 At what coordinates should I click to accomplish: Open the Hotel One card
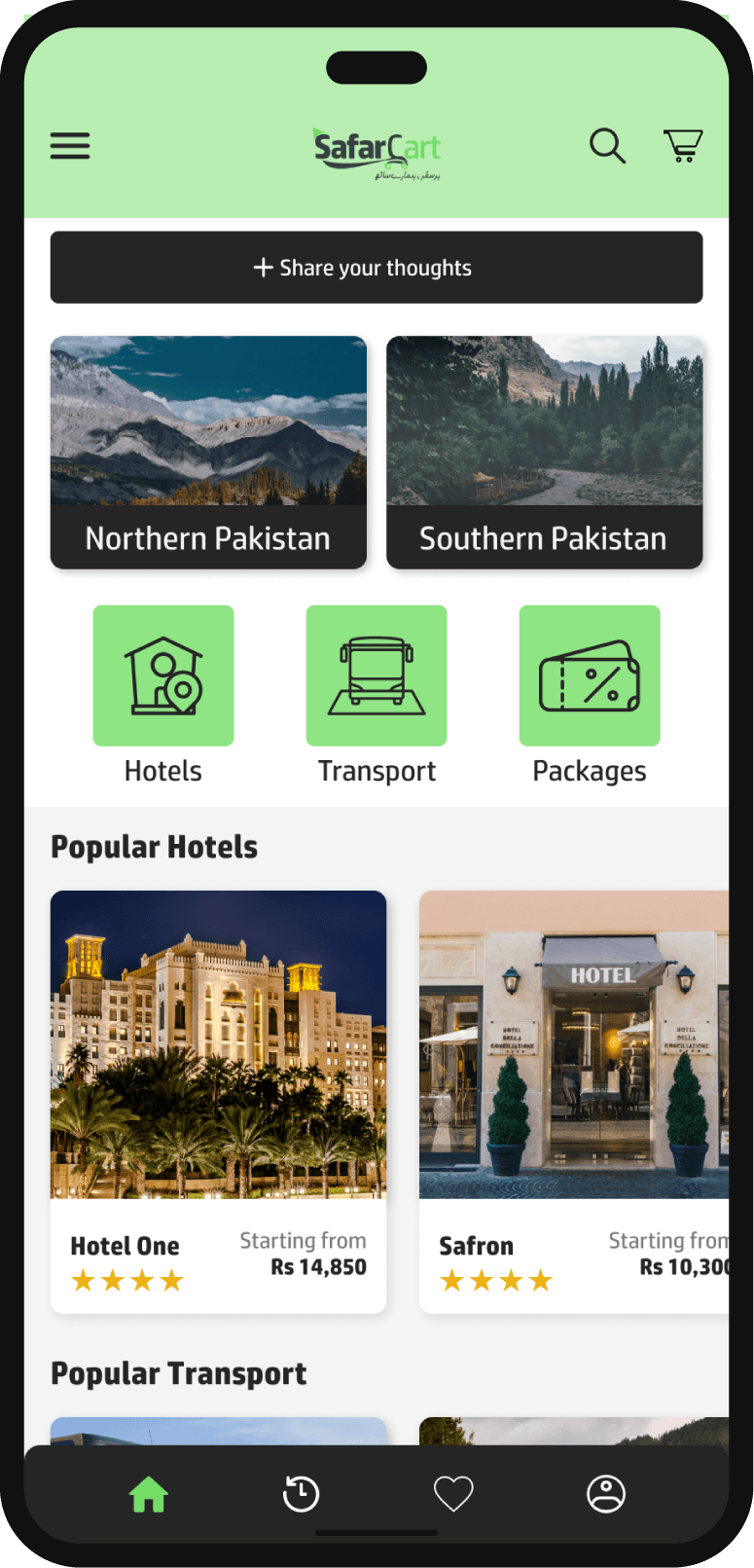point(218,1100)
